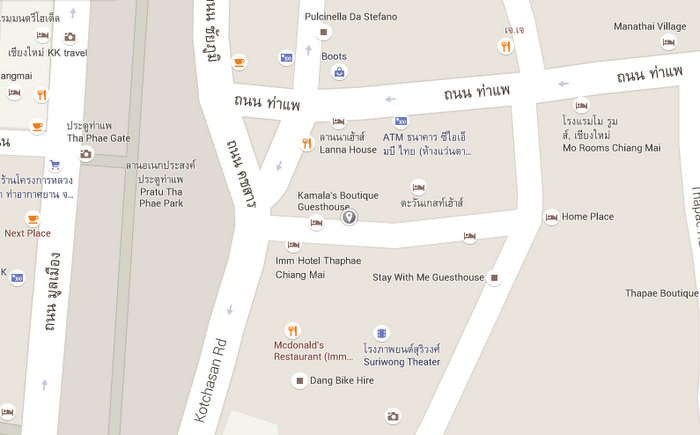Open Home Place hotel marker
Image resolution: width=700 pixels, height=435 pixels.
click(551, 217)
